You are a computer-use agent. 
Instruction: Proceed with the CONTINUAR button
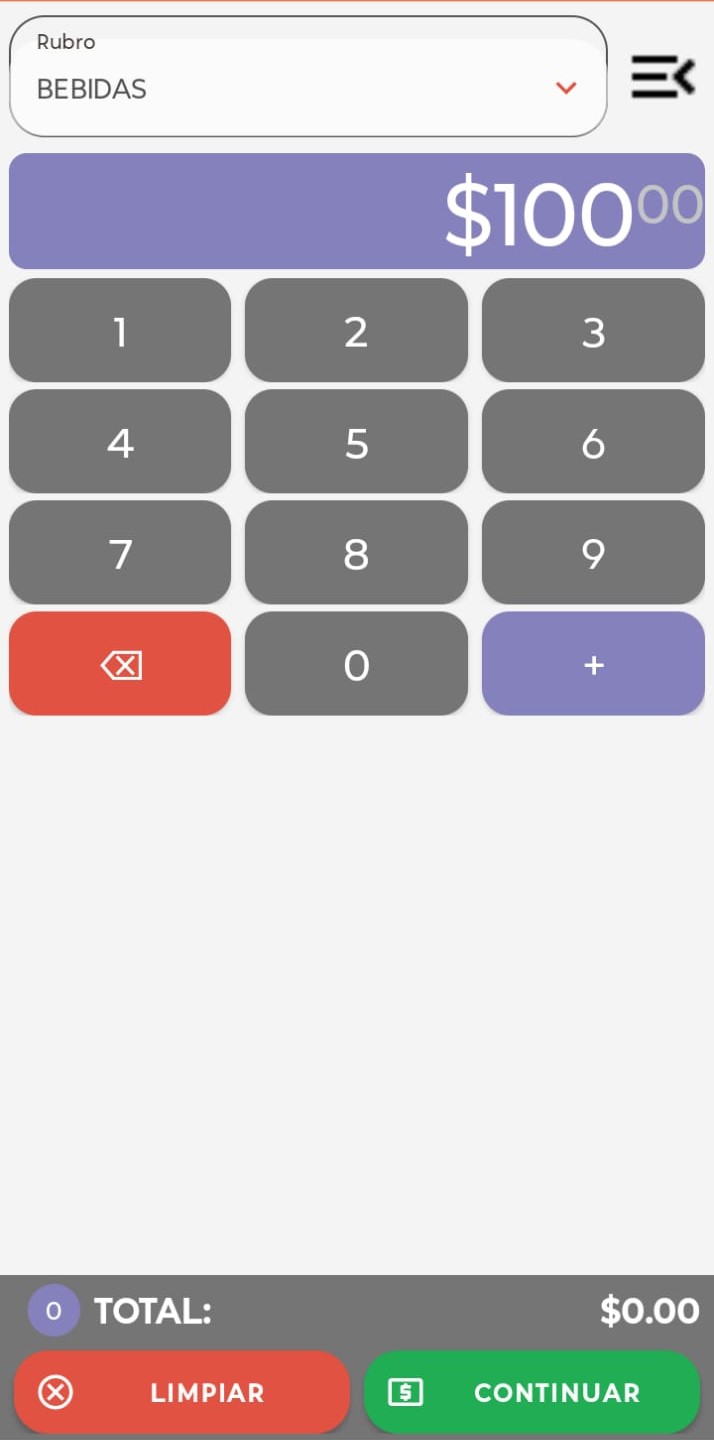[x=532, y=1392]
